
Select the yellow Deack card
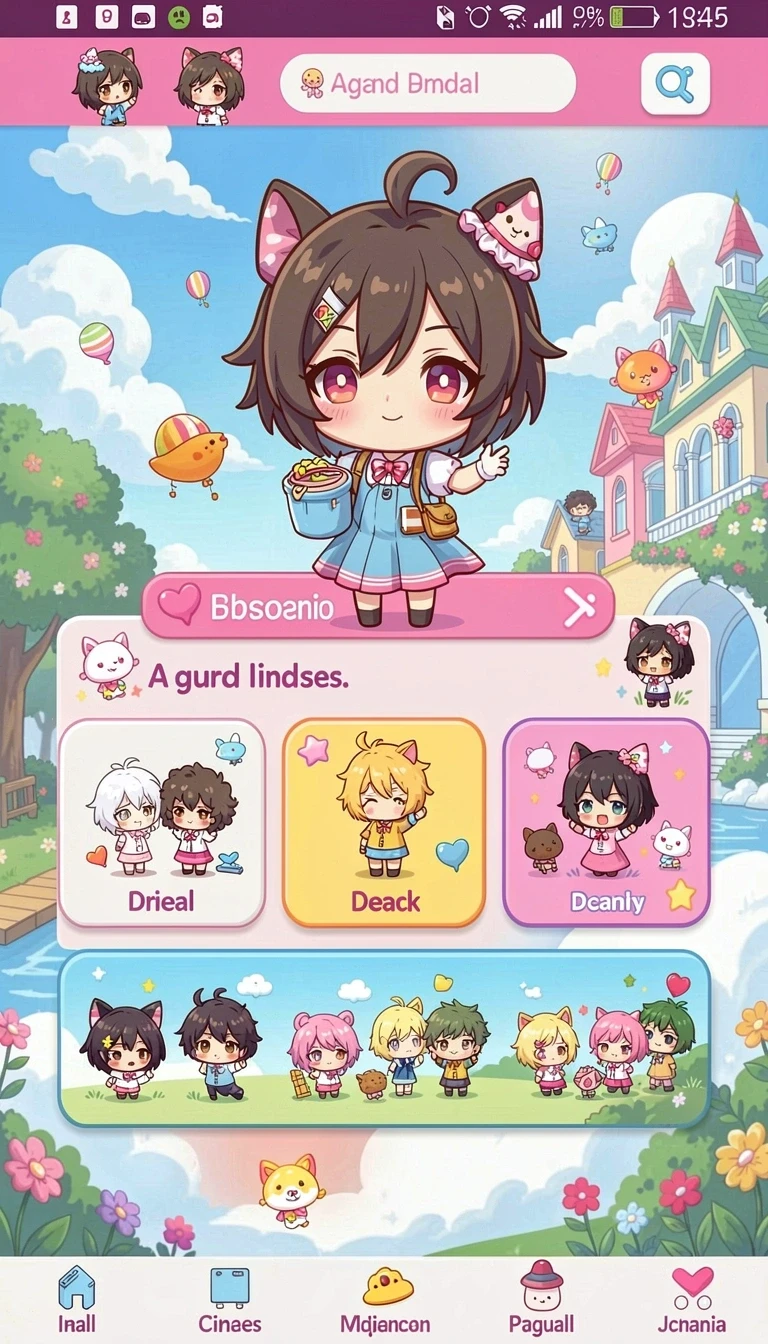384,822
